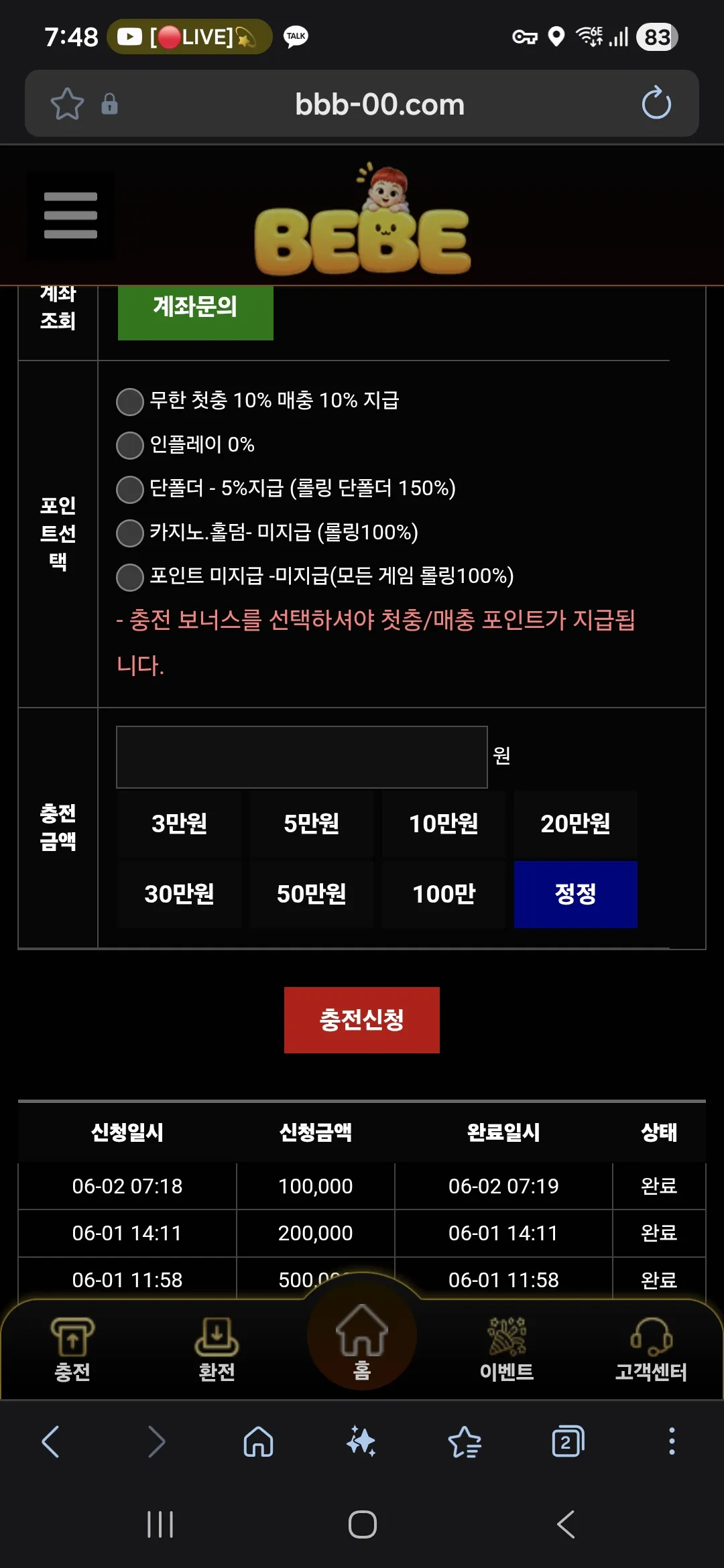Open the hamburger menu
The height and width of the screenshot is (1568, 724).
tap(70, 215)
